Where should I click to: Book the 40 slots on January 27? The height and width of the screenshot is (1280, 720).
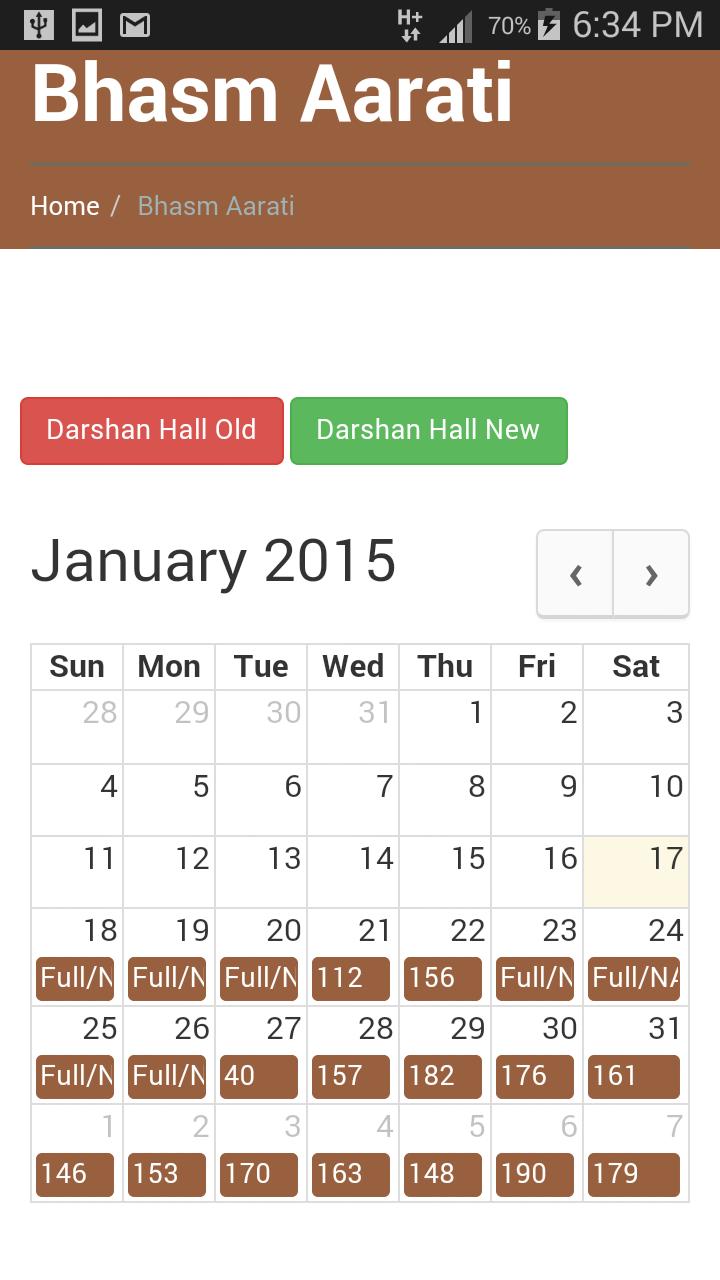259,1076
